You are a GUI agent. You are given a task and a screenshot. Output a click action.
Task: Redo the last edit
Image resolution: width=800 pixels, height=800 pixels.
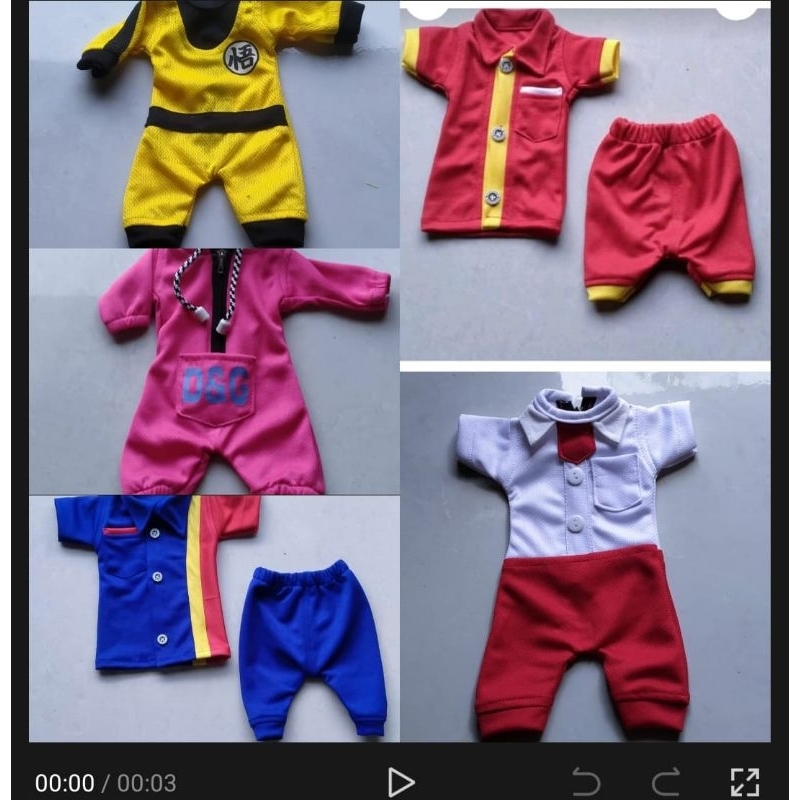665,782
